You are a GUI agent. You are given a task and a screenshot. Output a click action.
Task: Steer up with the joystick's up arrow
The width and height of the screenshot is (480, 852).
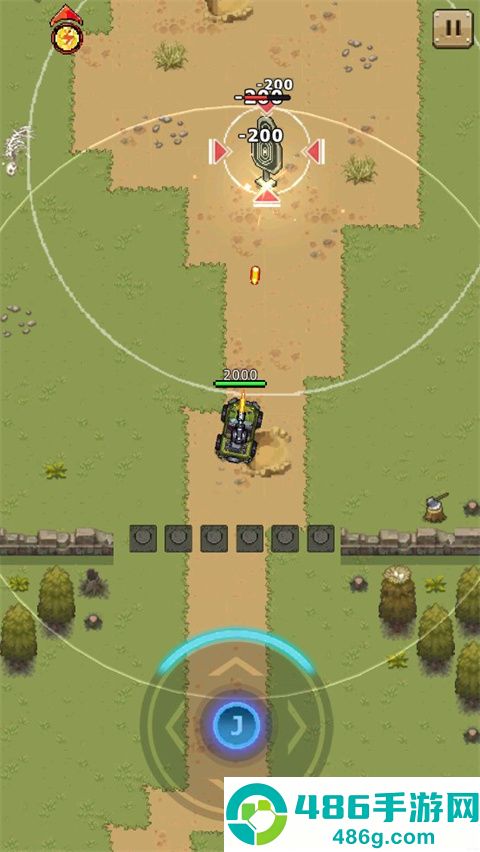235,666
